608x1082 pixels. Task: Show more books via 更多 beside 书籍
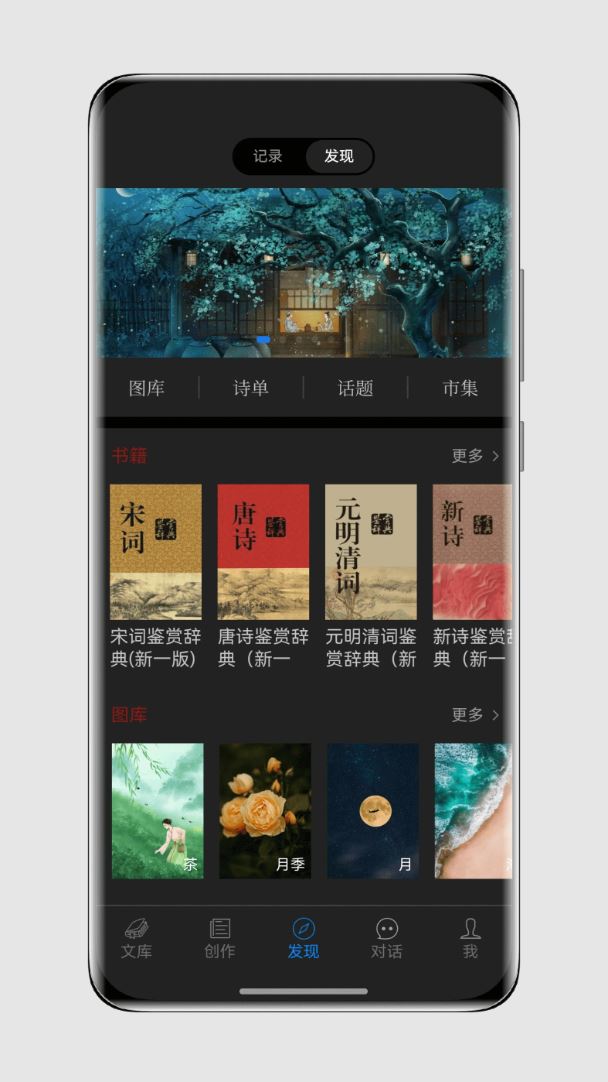(x=475, y=456)
